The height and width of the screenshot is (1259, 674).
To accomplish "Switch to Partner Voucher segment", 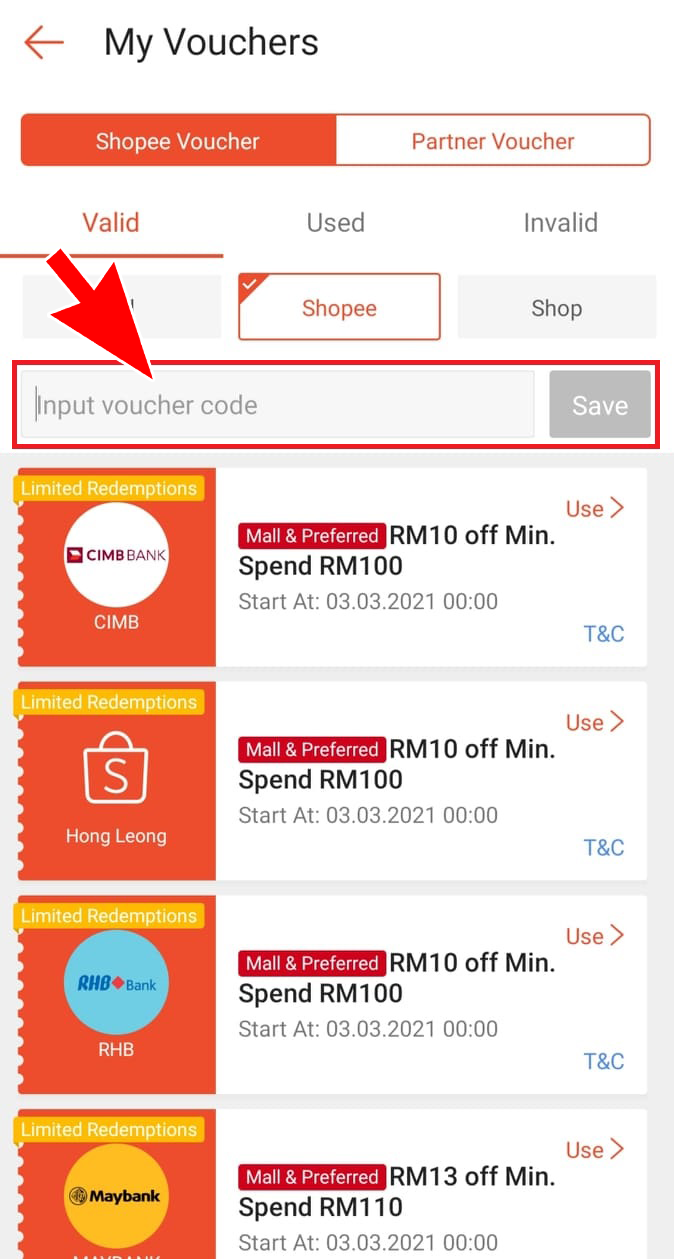I will (492, 141).
